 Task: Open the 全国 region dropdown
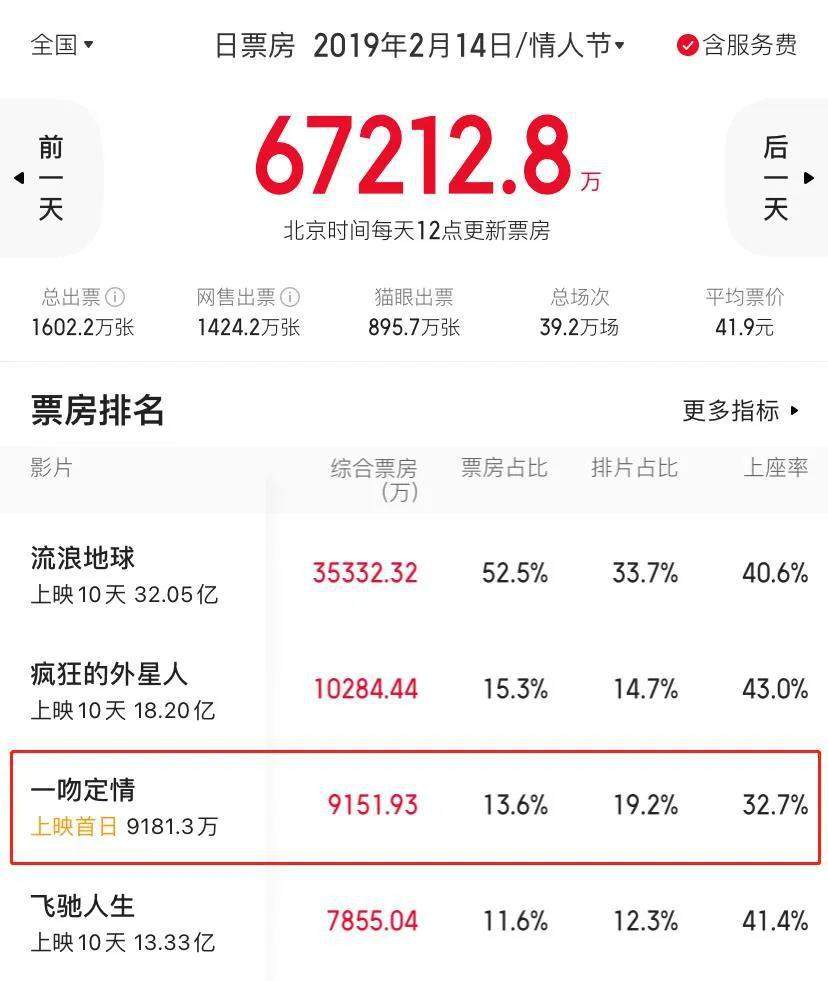pyautogui.click(x=62, y=45)
